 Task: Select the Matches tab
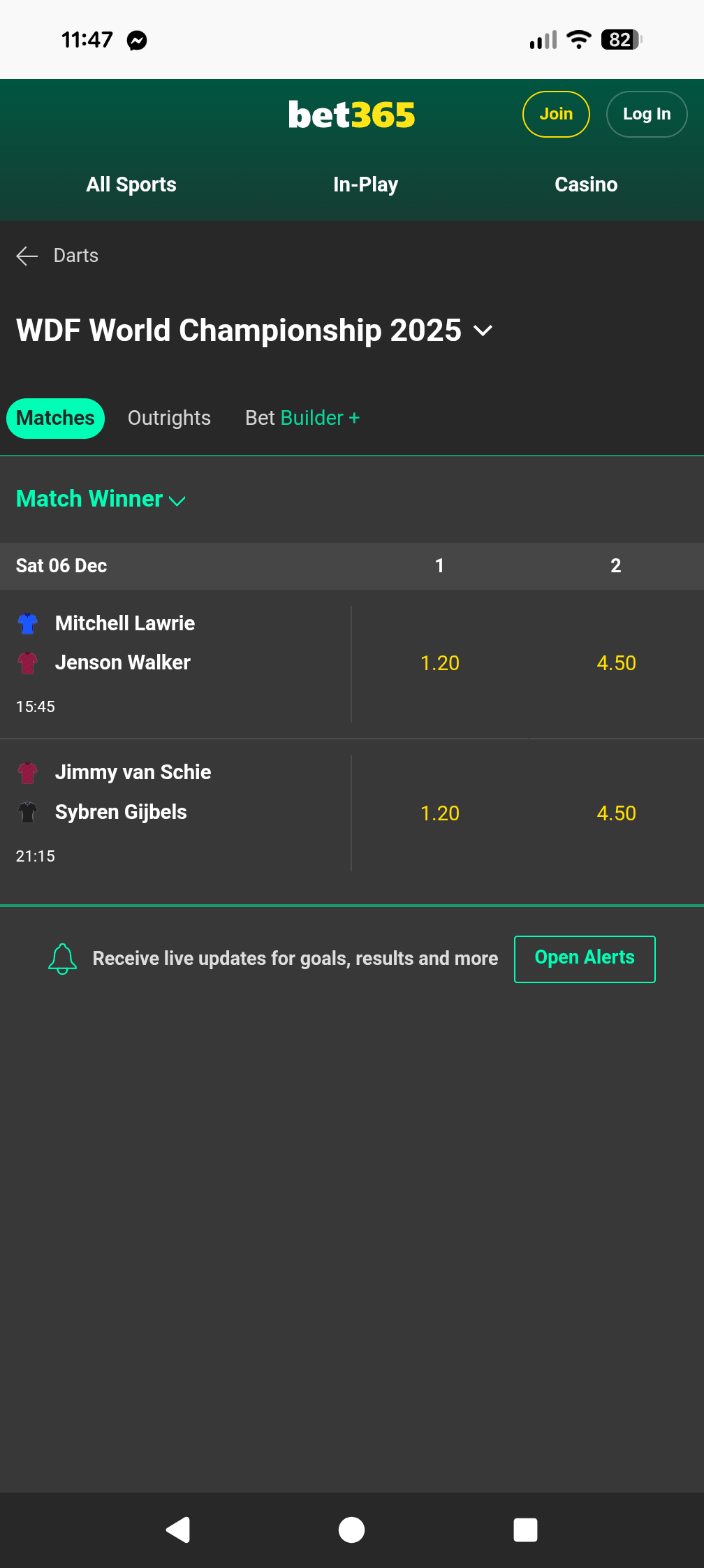click(56, 418)
